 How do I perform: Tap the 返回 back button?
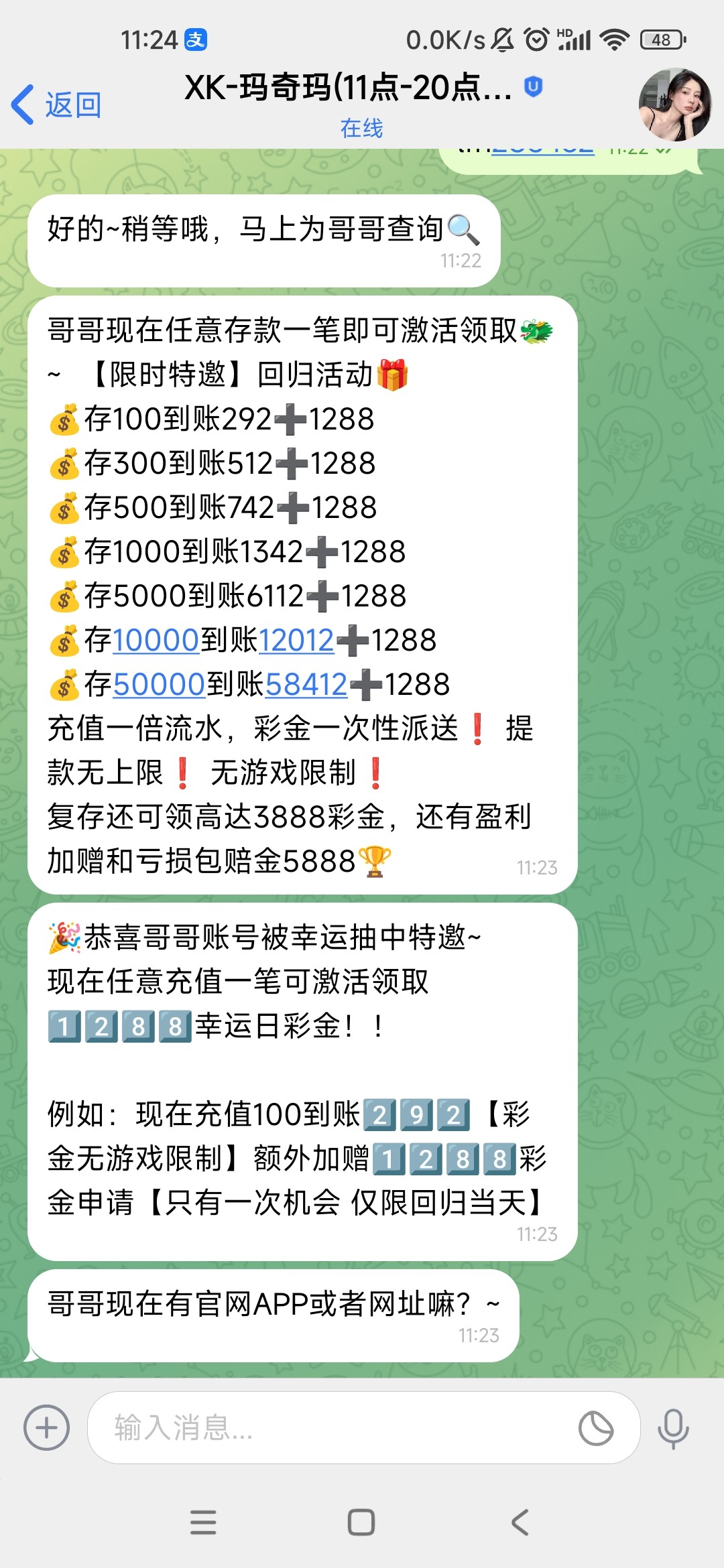(x=57, y=105)
